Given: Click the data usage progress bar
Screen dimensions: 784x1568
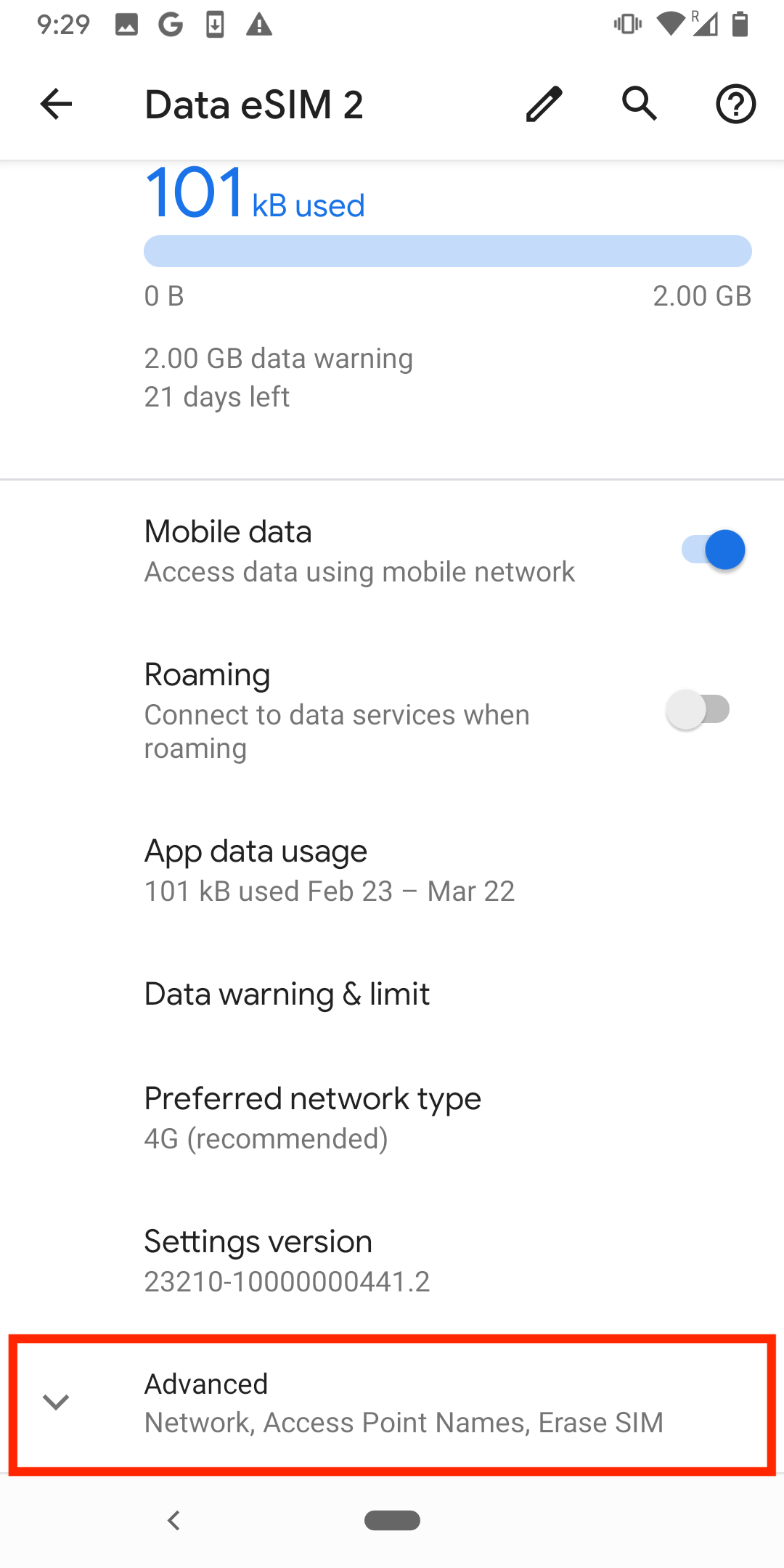Looking at the screenshot, I should 448,251.
